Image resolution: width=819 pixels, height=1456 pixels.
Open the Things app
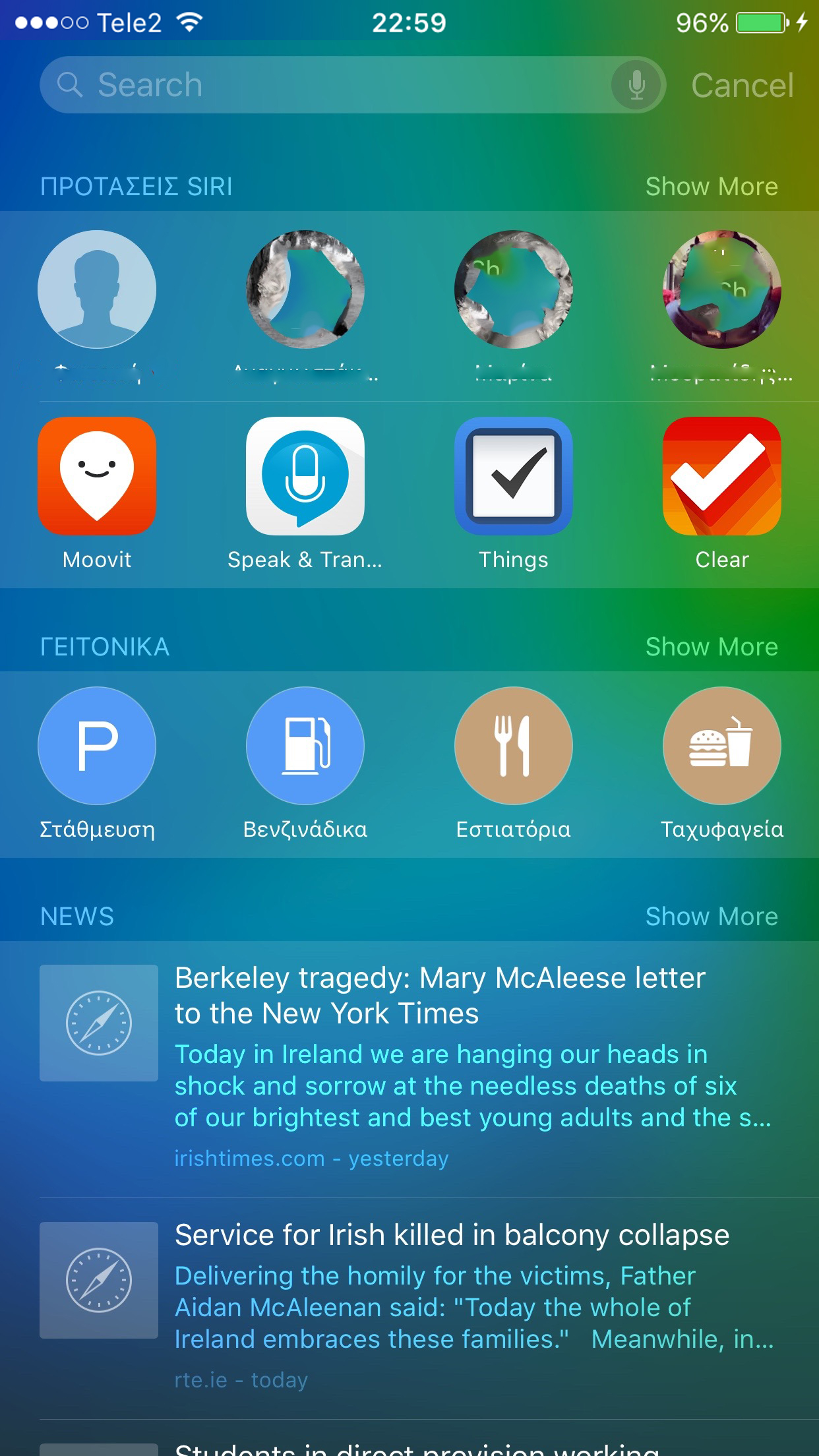(513, 476)
